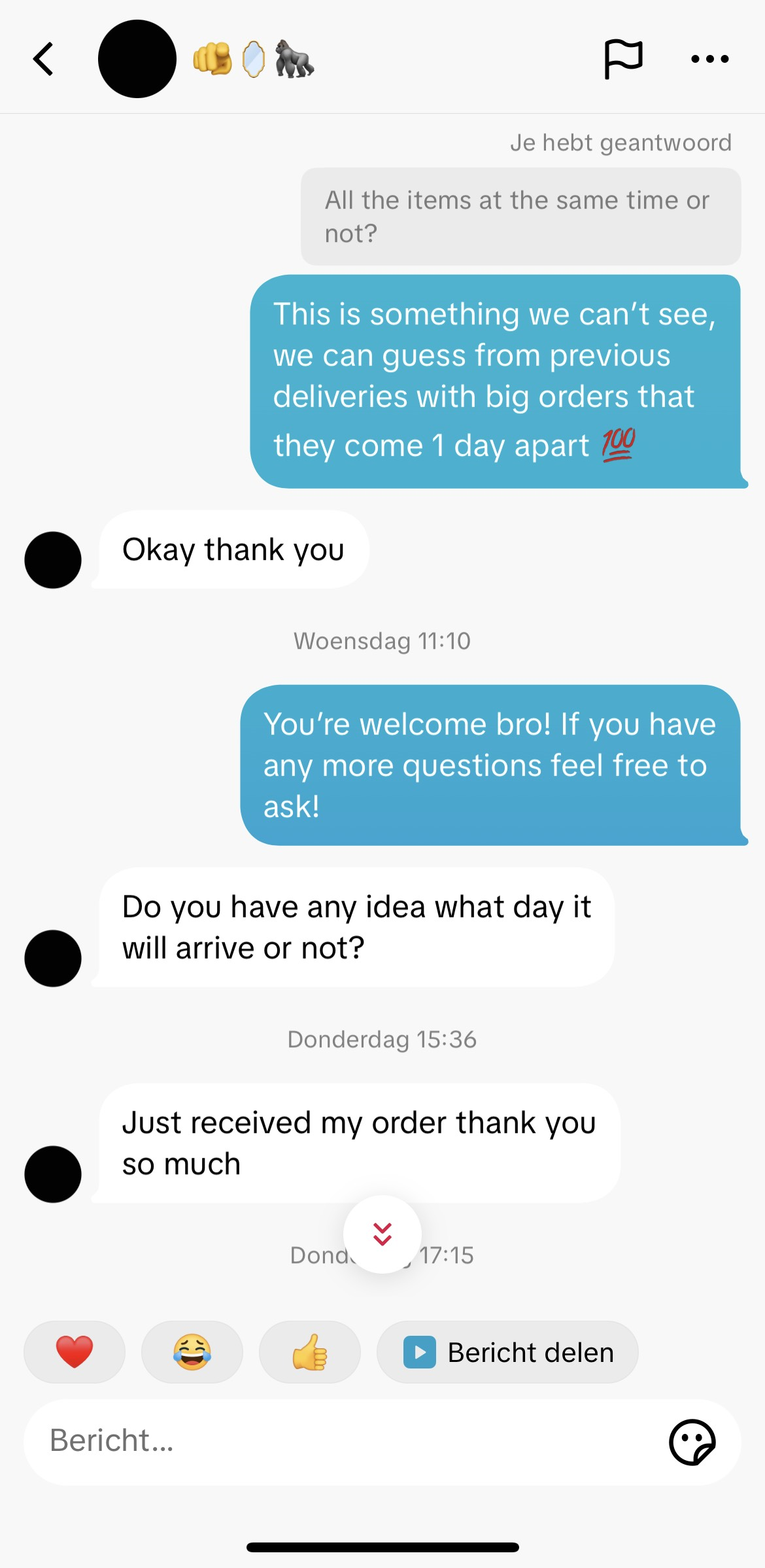The height and width of the screenshot is (1568, 765).
Task: Jump to latest messages with down arrows
Action: 382,1234
